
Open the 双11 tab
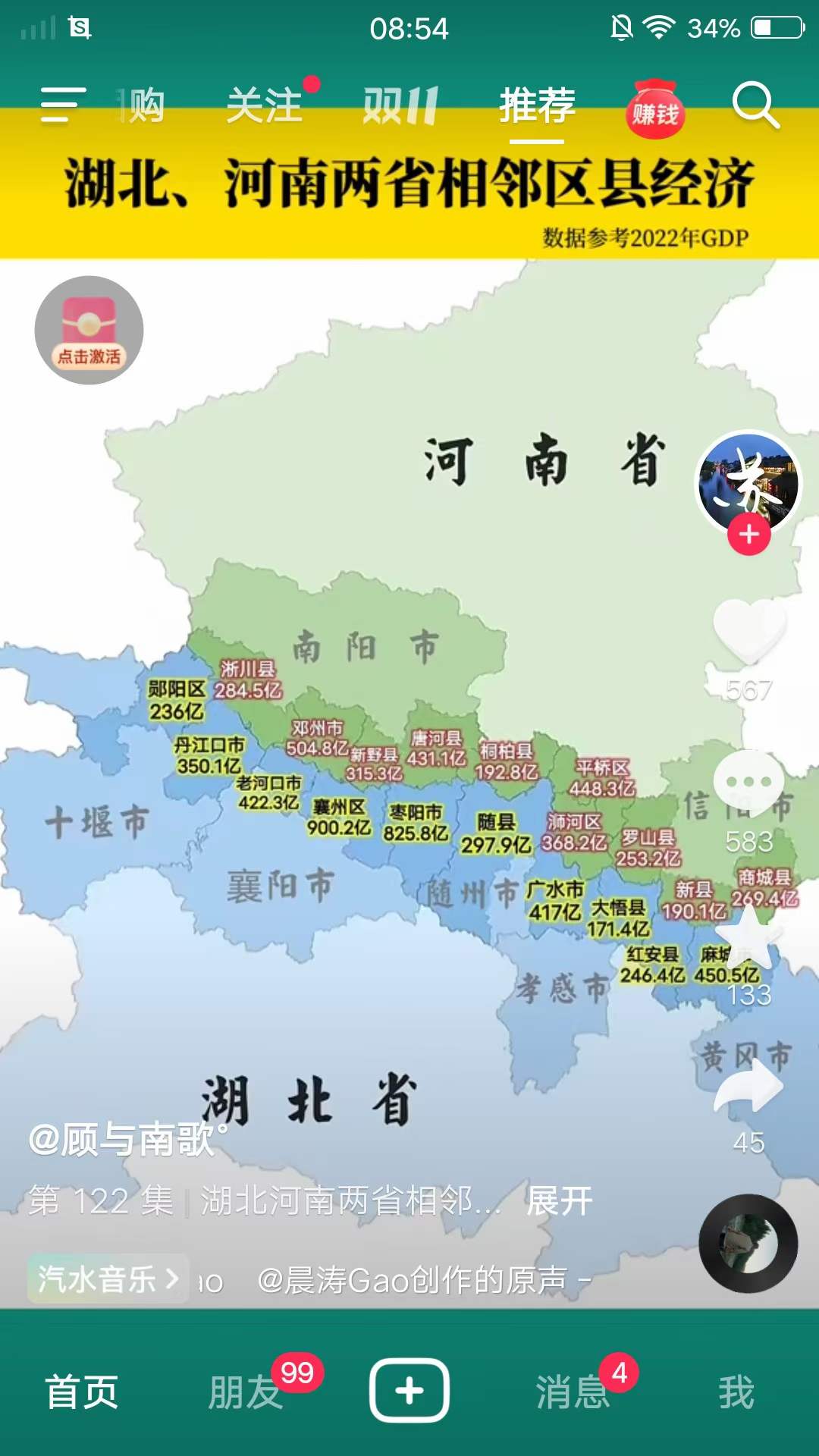[400, 105]
